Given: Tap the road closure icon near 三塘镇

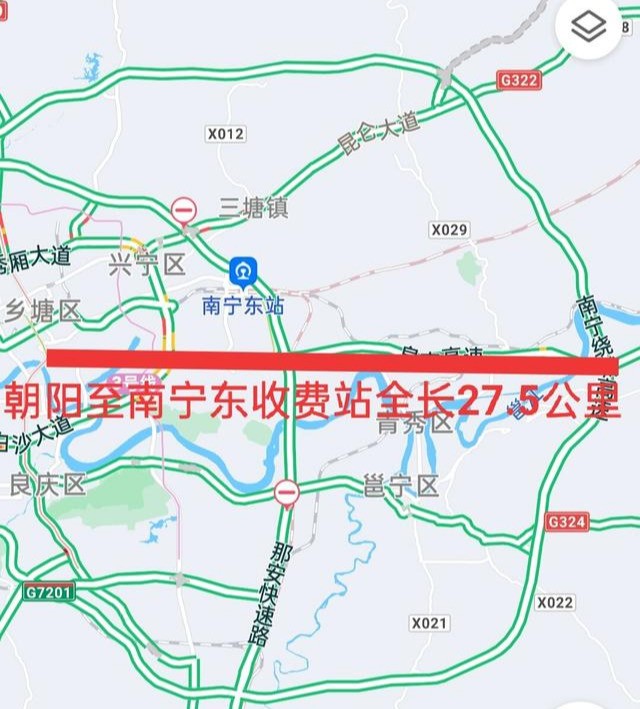Looking at the screenshot, I should click(184, 209).
